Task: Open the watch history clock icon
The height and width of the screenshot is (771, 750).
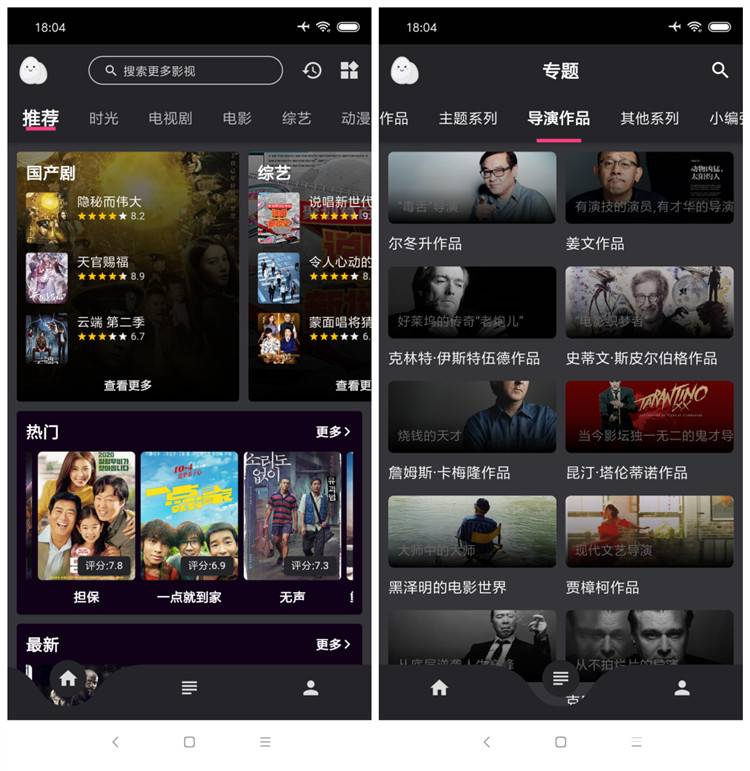Action: 312,70
